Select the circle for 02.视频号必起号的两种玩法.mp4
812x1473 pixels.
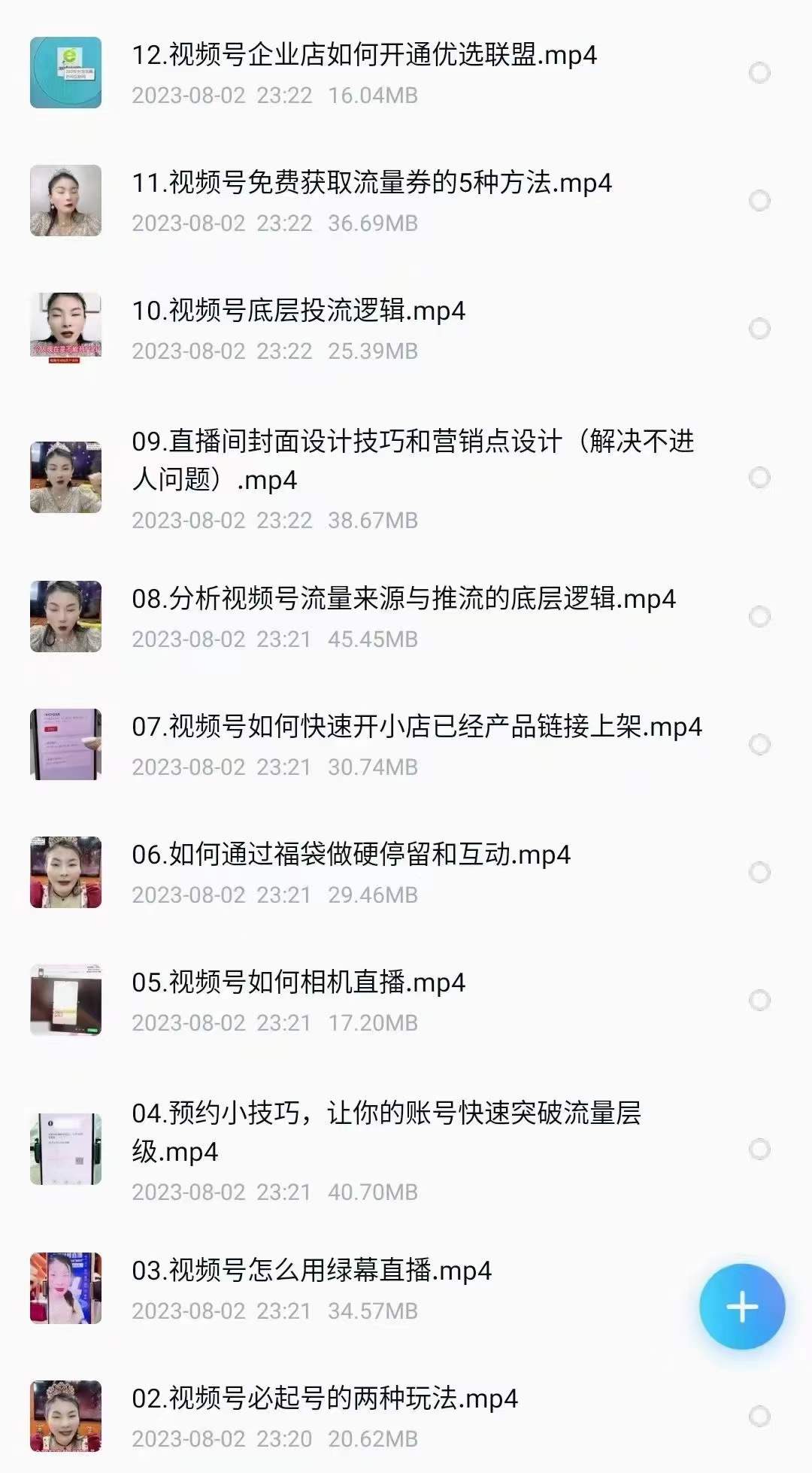coord(760,1417)
